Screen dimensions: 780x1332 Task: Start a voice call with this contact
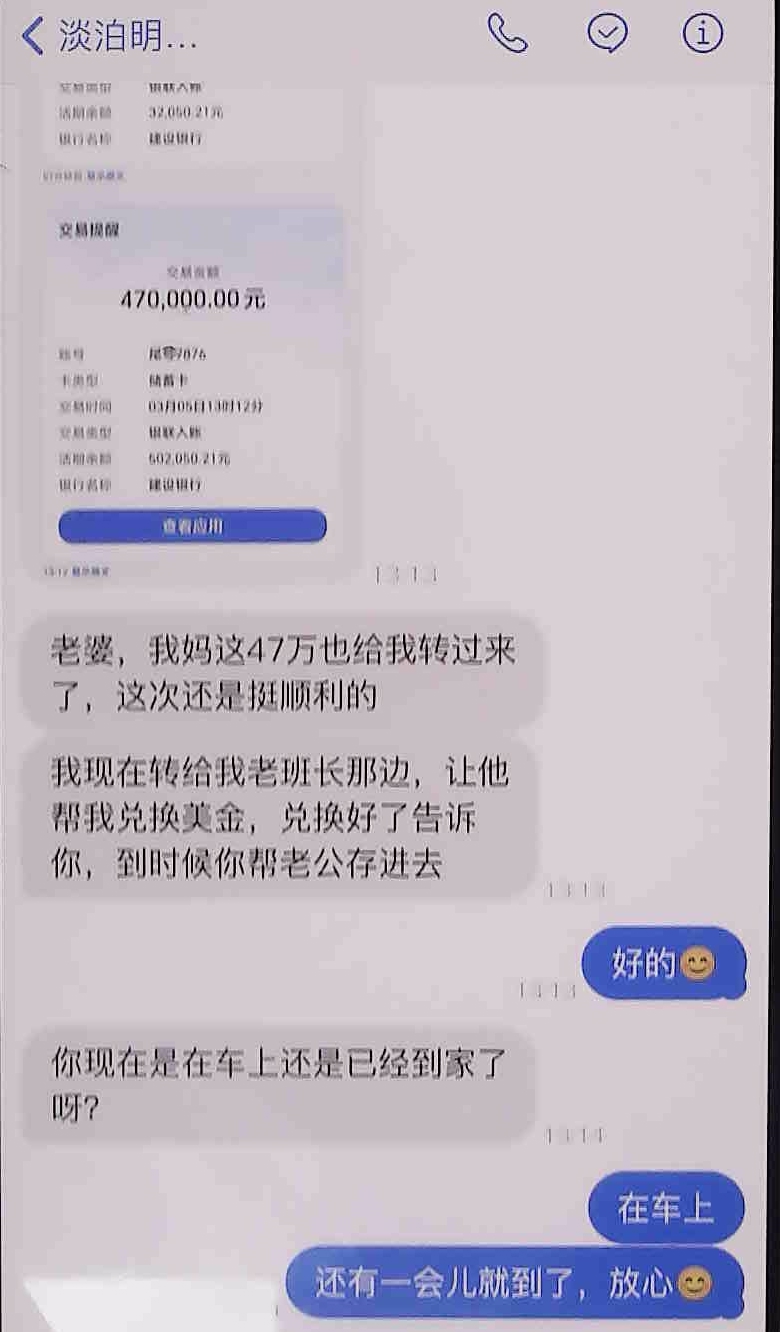pyautogui.click(x=507, y=35)
